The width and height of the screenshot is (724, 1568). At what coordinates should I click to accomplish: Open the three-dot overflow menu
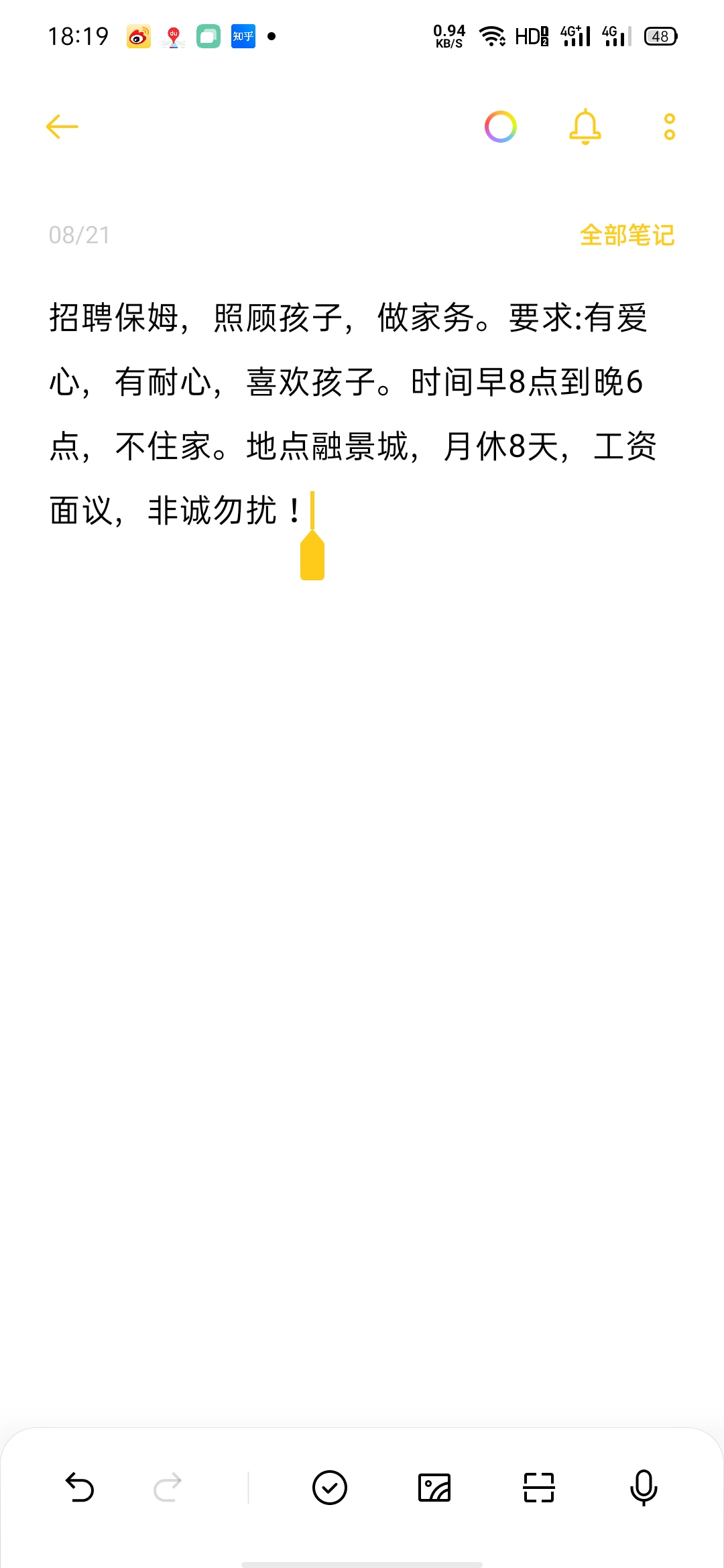[x=669, y=127]
